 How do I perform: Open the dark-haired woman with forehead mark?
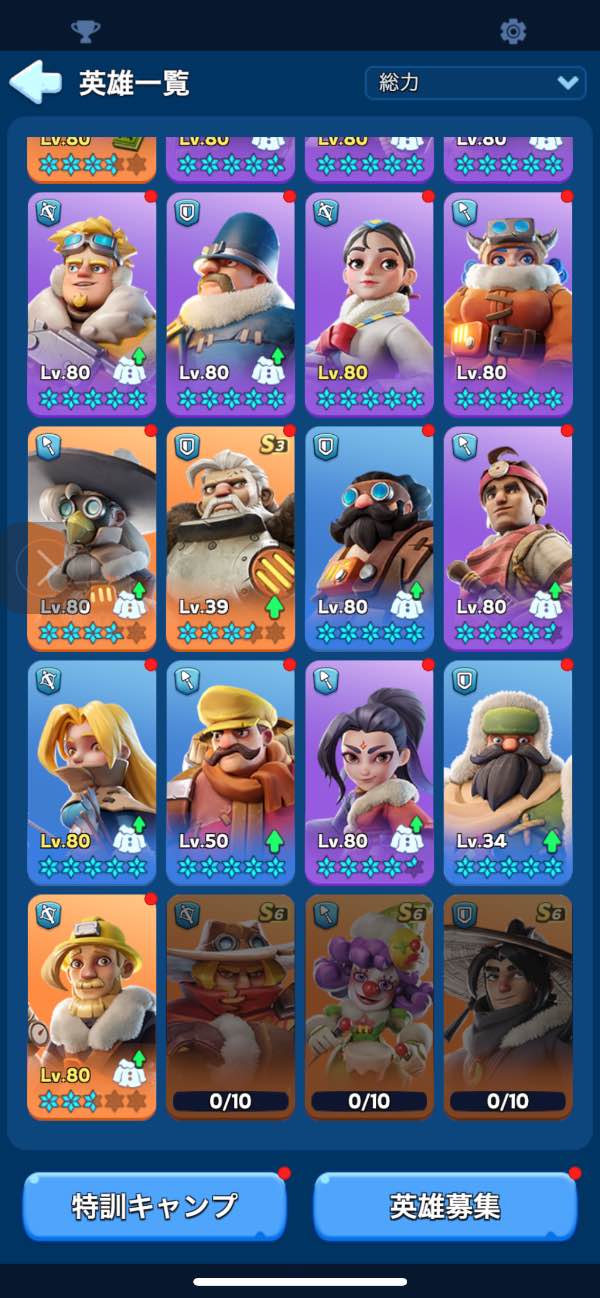370,772
